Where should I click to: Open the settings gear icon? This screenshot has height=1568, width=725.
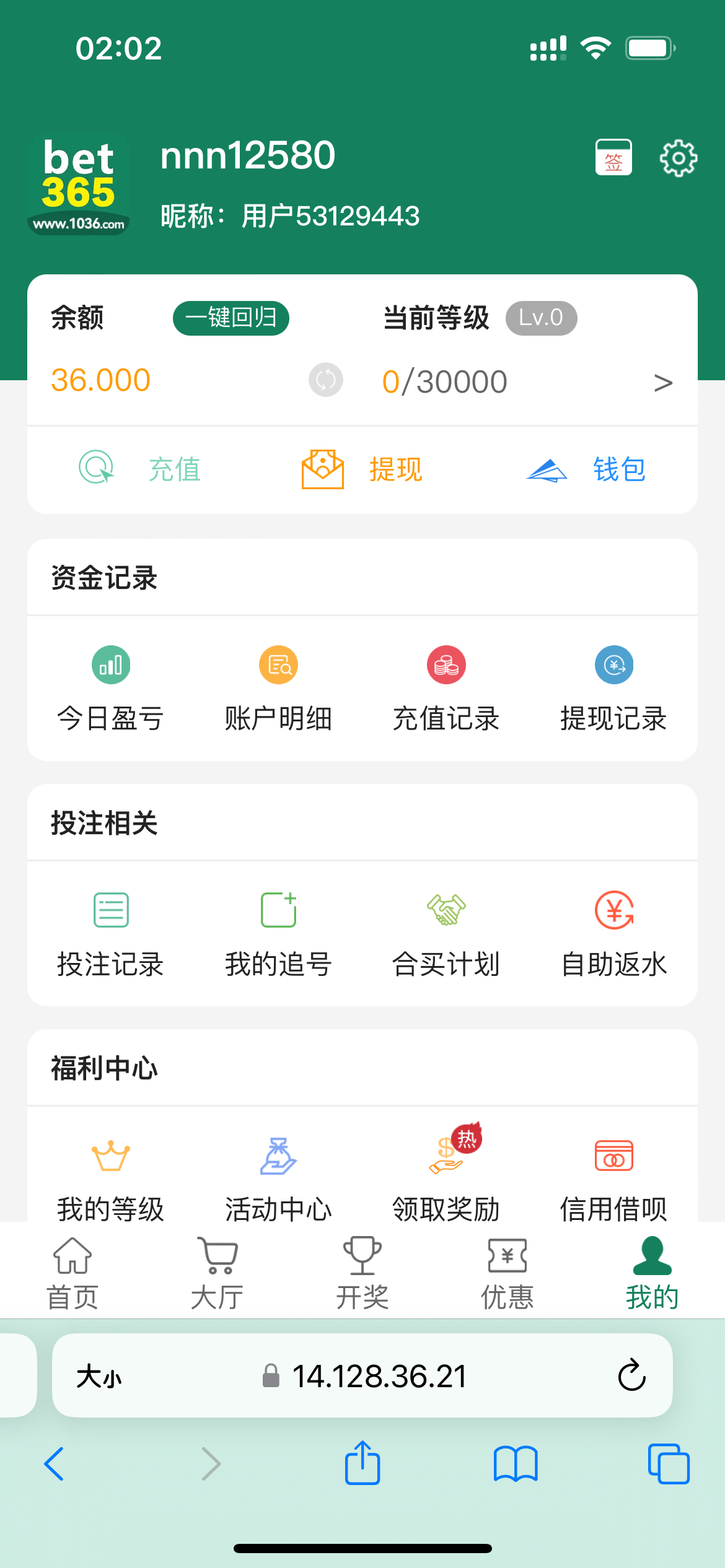pyautogui.click(x=678, y=159)
